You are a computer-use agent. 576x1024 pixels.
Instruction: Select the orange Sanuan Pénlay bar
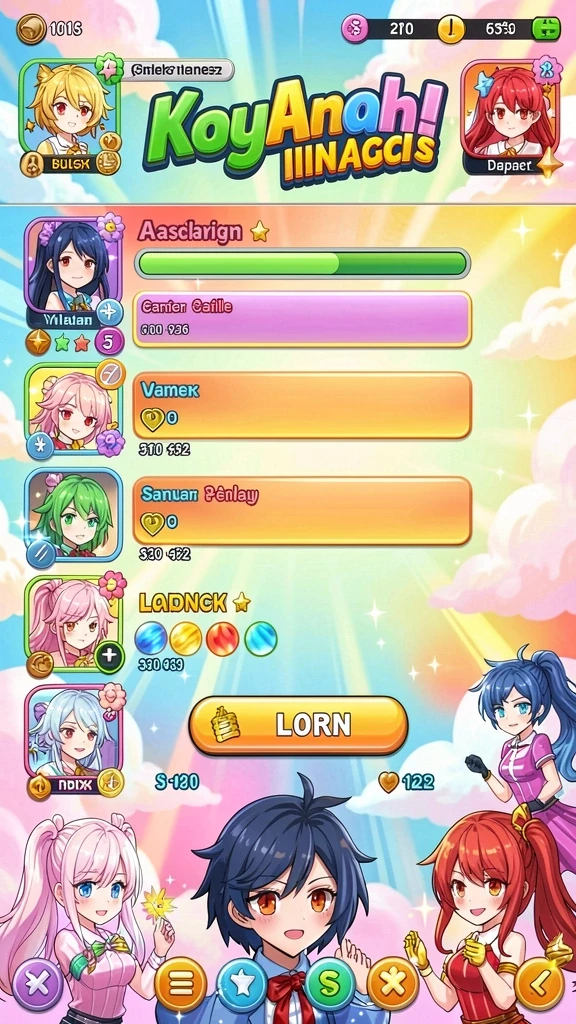[302, 511]
